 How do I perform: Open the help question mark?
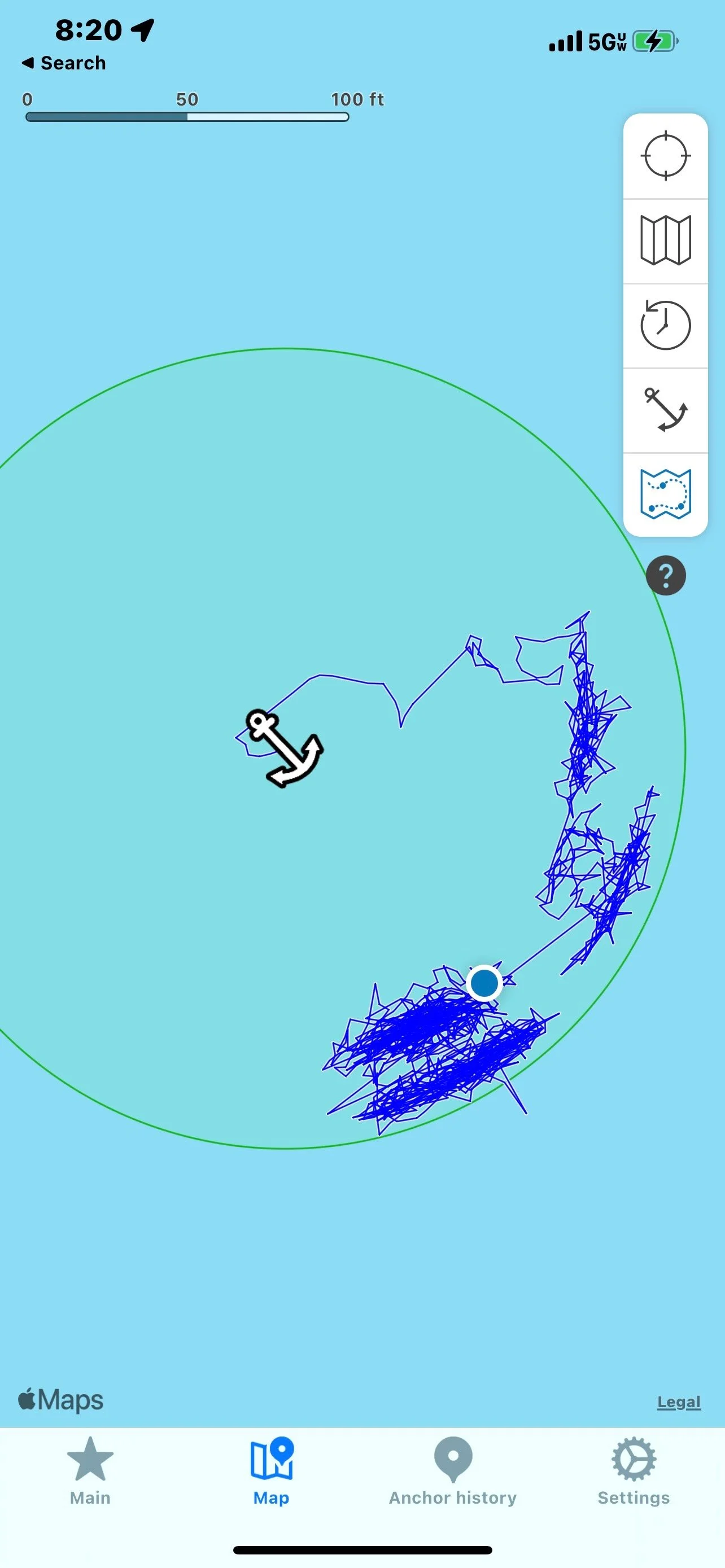(665, 575)
